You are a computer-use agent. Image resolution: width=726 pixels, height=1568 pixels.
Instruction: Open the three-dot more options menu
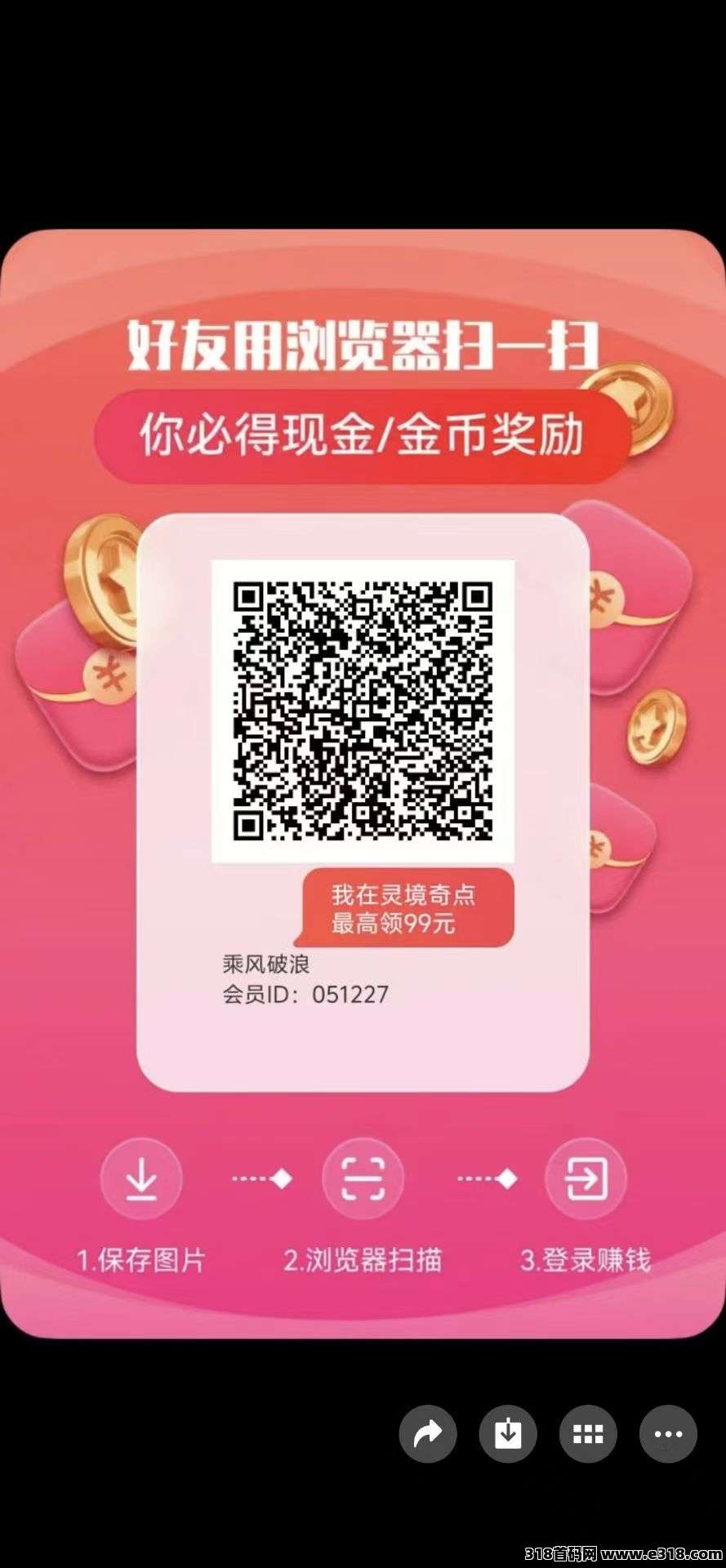click(668, 1433)
